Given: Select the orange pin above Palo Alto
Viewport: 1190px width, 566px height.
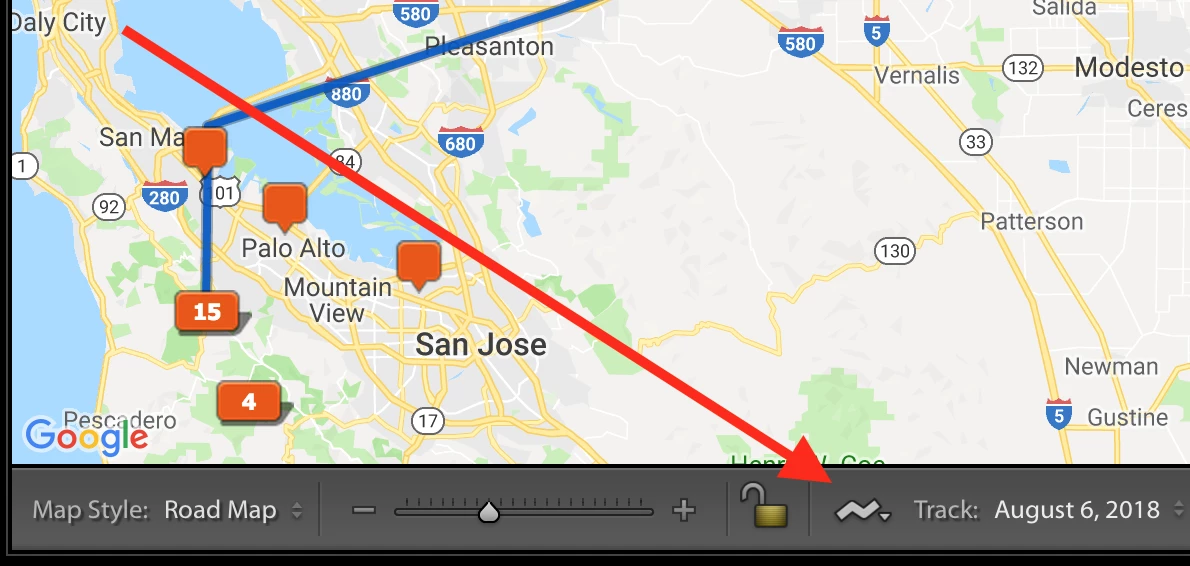Looking at the screenshot, I should pyautogui.click(x=285, y=205).
